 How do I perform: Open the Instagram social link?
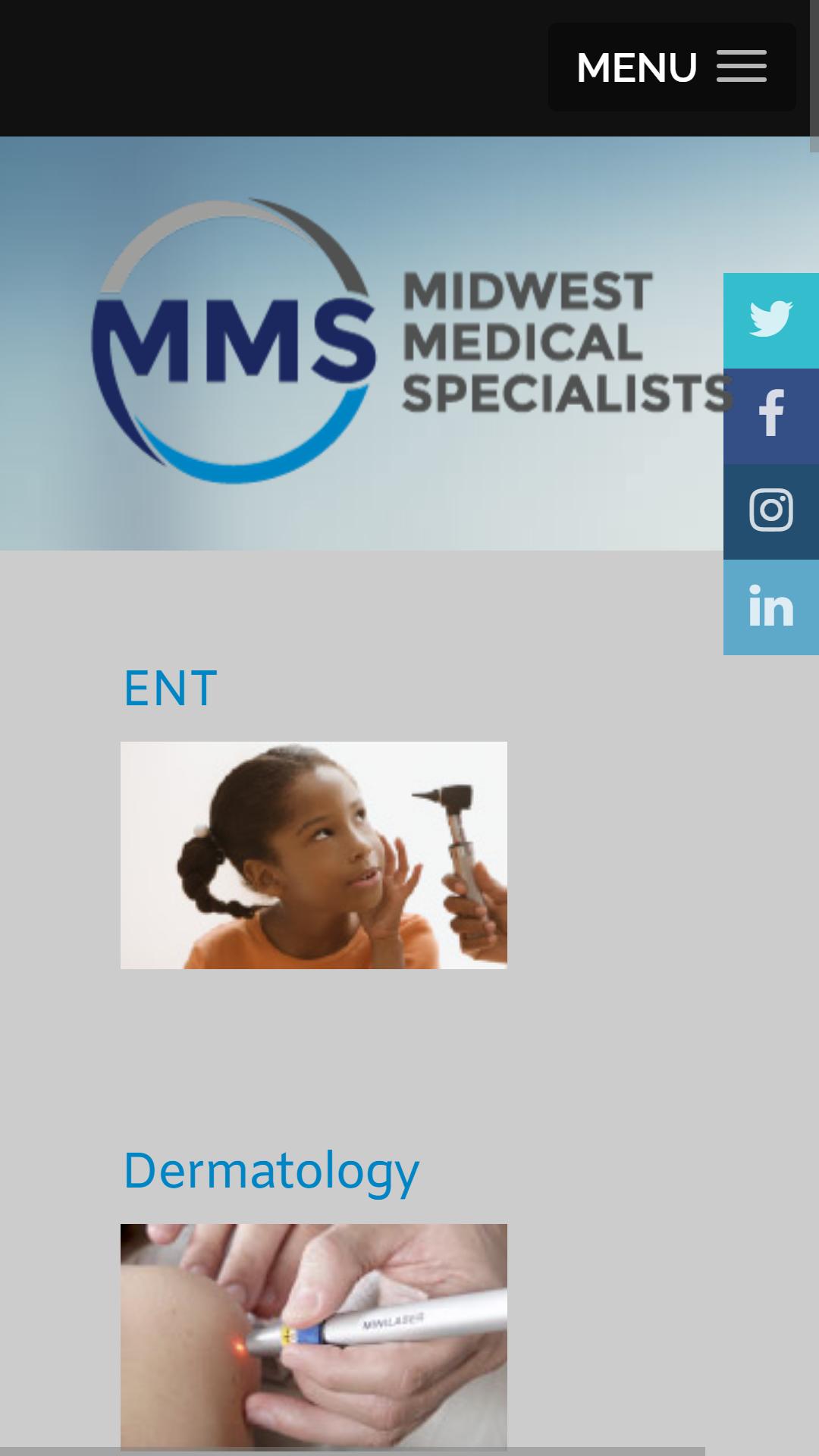click(770, 511)
